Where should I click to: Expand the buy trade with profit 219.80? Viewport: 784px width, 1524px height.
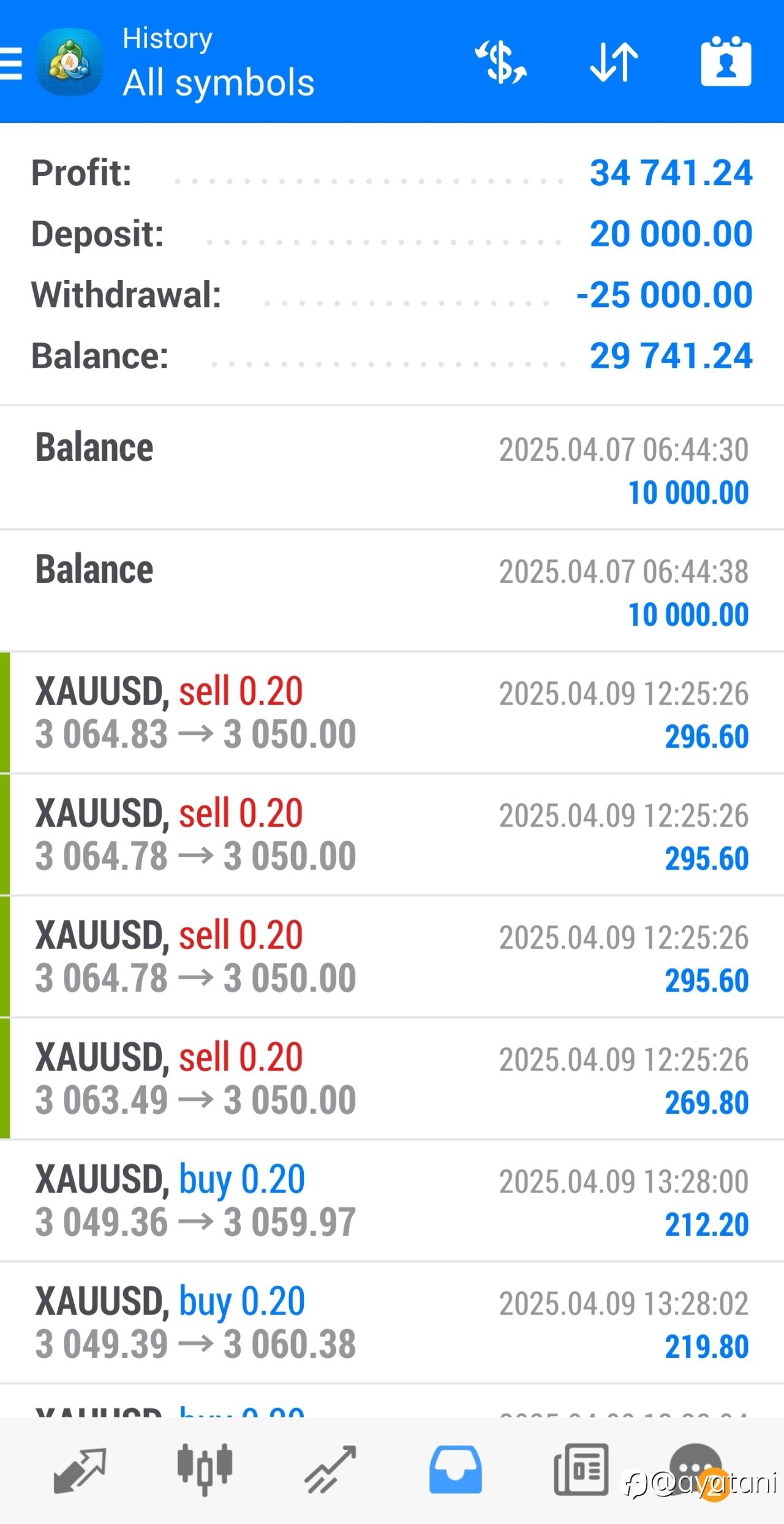point(392,1322)
